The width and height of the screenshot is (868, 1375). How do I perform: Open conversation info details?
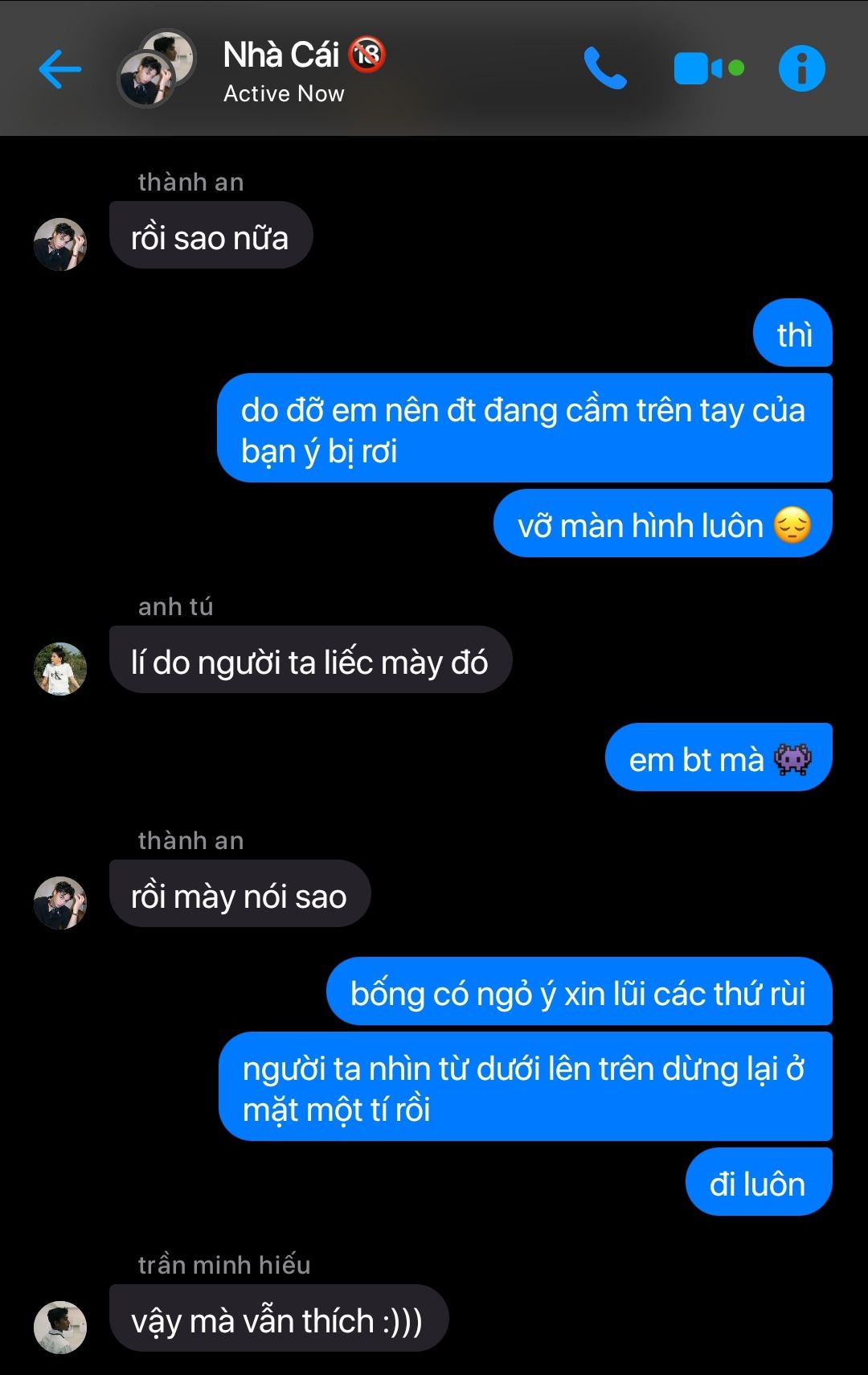(x=801, y=69)
